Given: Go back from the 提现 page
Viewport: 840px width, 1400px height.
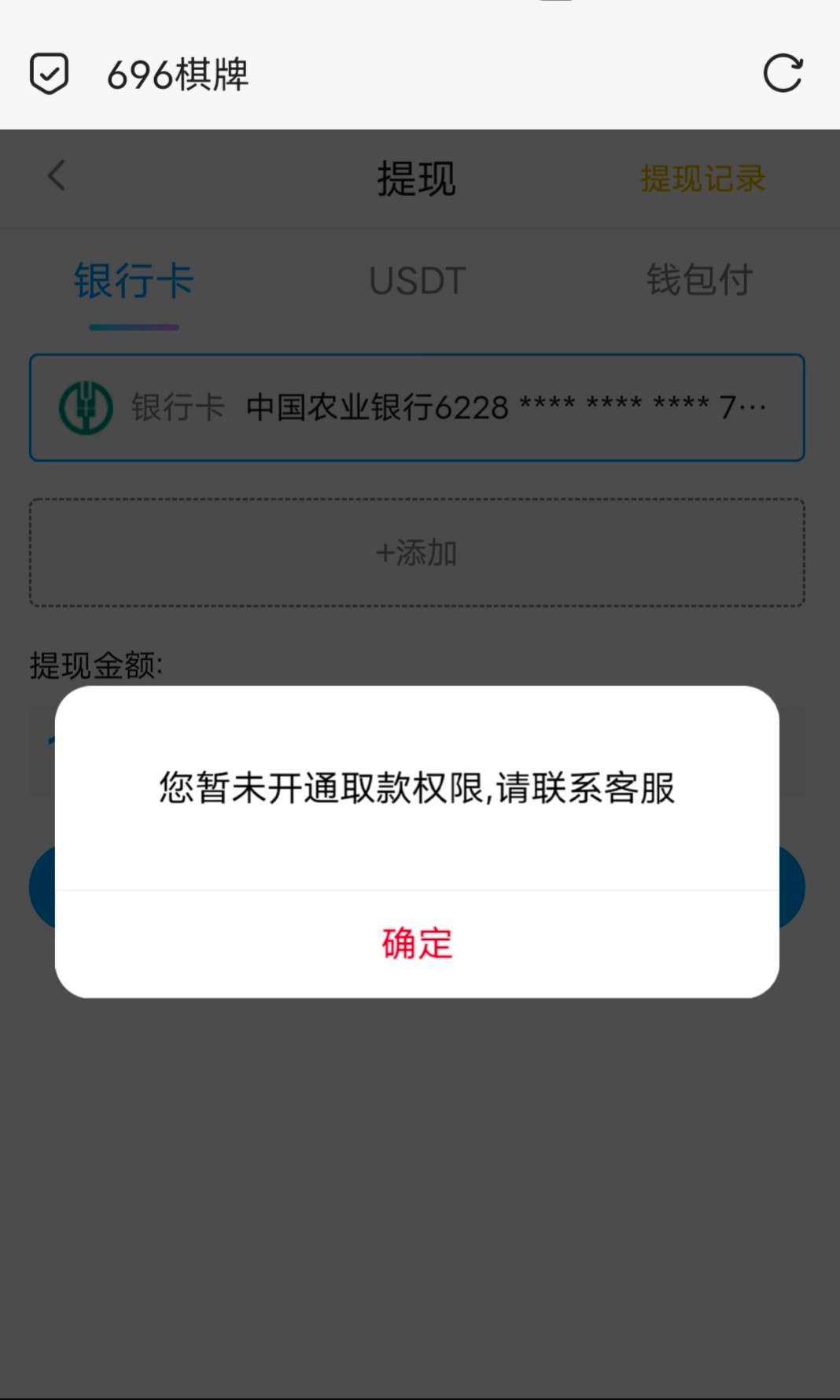Looking at the screenshot, I should pos(56,175).
